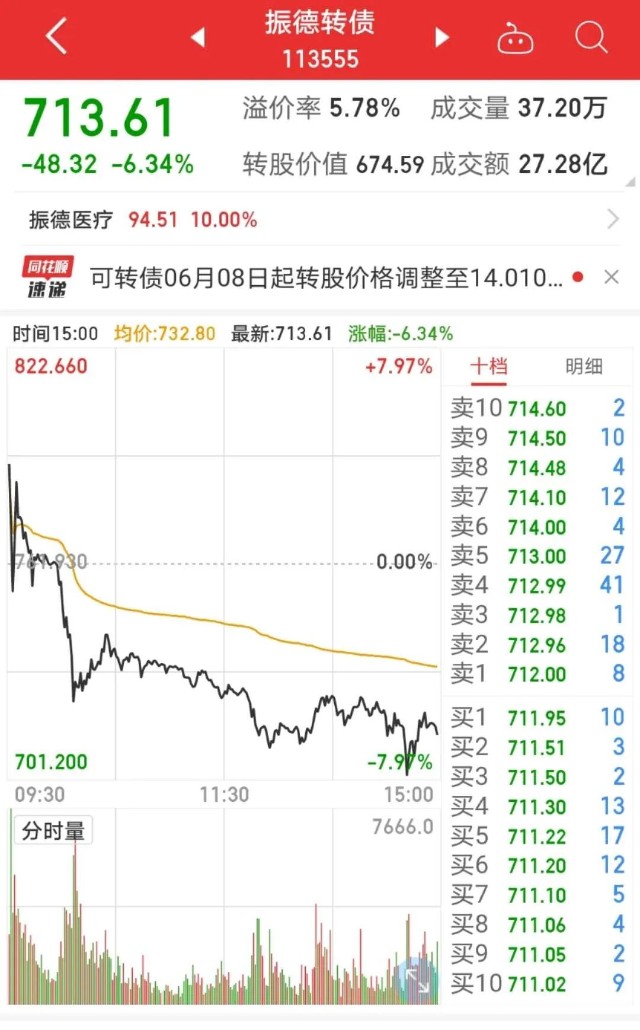Open the 振德医疗 related stock row
Viewport: 640px width, 1030px height.
320,219
